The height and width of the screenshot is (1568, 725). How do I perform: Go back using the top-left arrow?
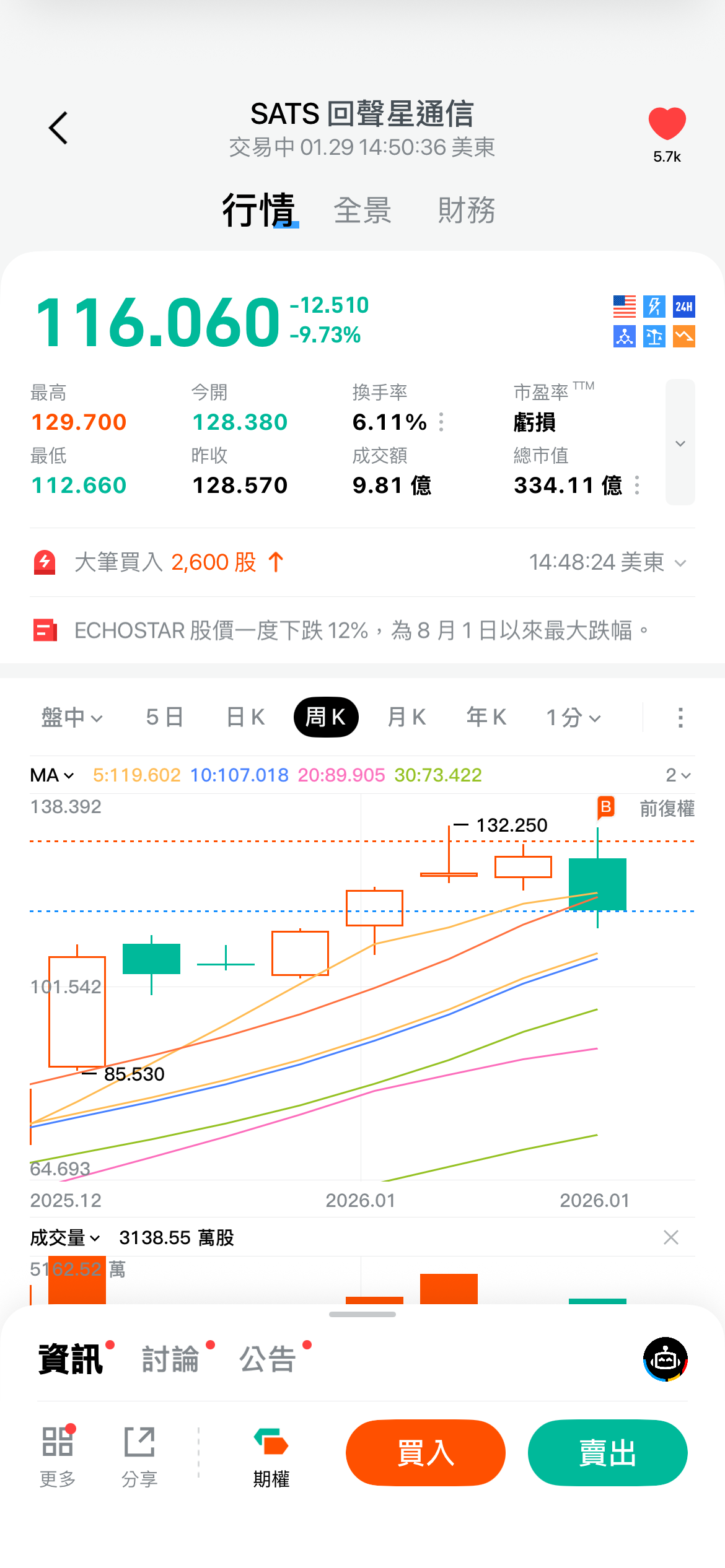[x=58, y=128]
